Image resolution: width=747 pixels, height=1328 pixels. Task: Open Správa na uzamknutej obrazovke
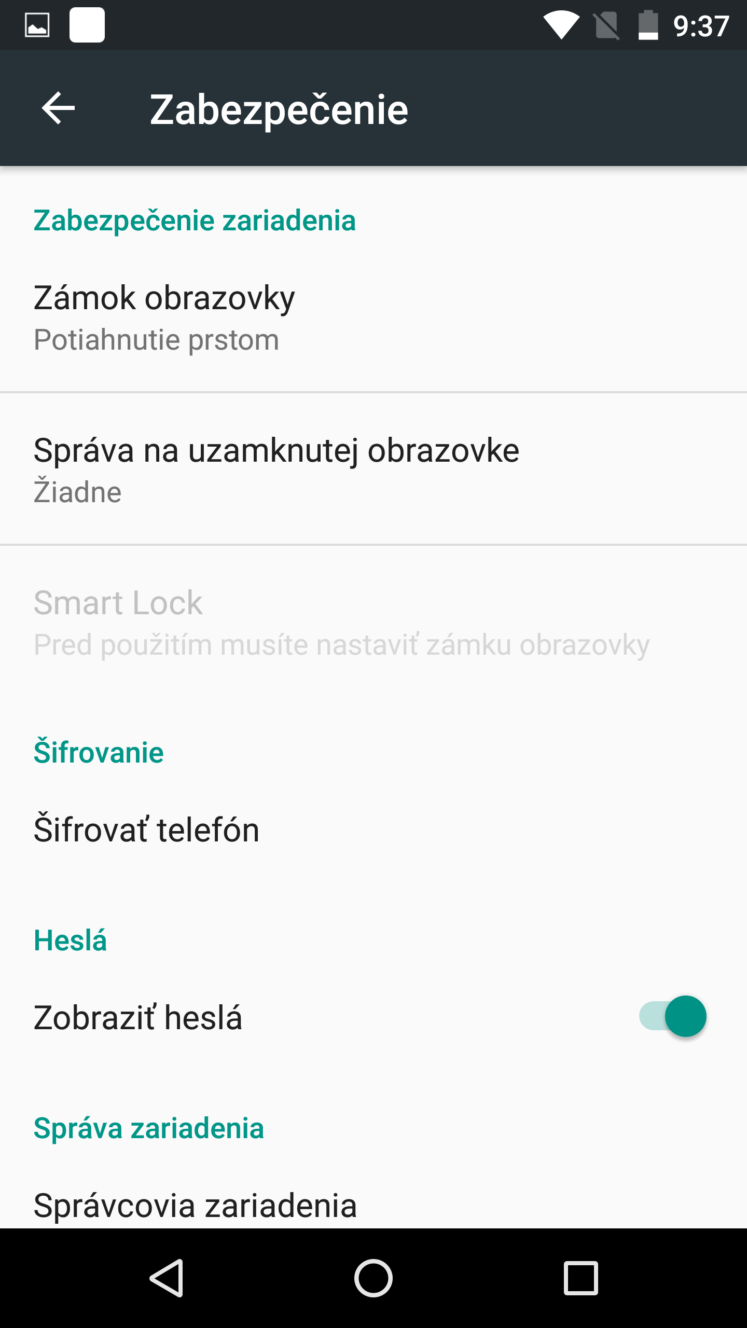coord(373,469)
